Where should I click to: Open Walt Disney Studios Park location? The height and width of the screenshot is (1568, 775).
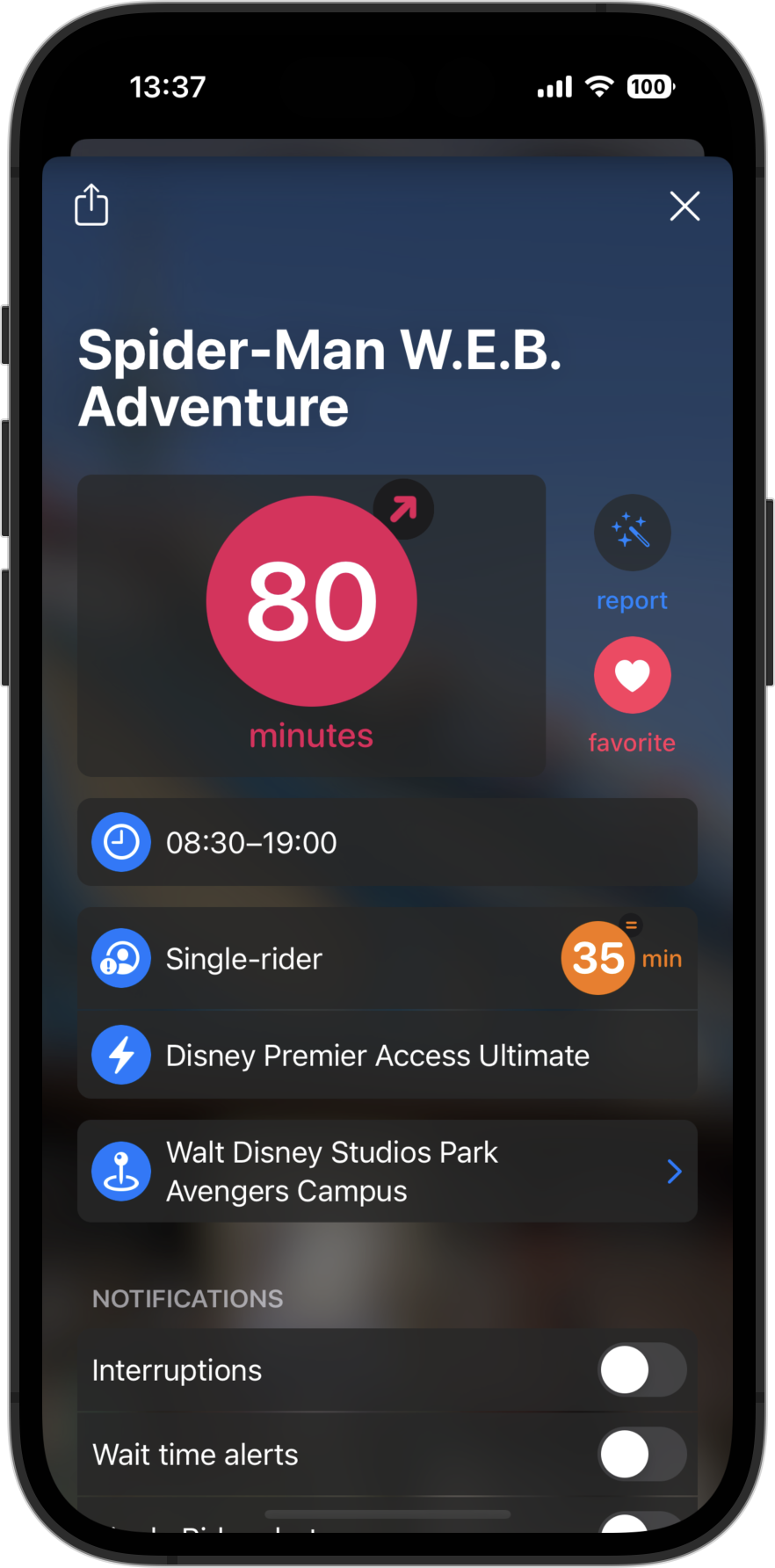387,1171
